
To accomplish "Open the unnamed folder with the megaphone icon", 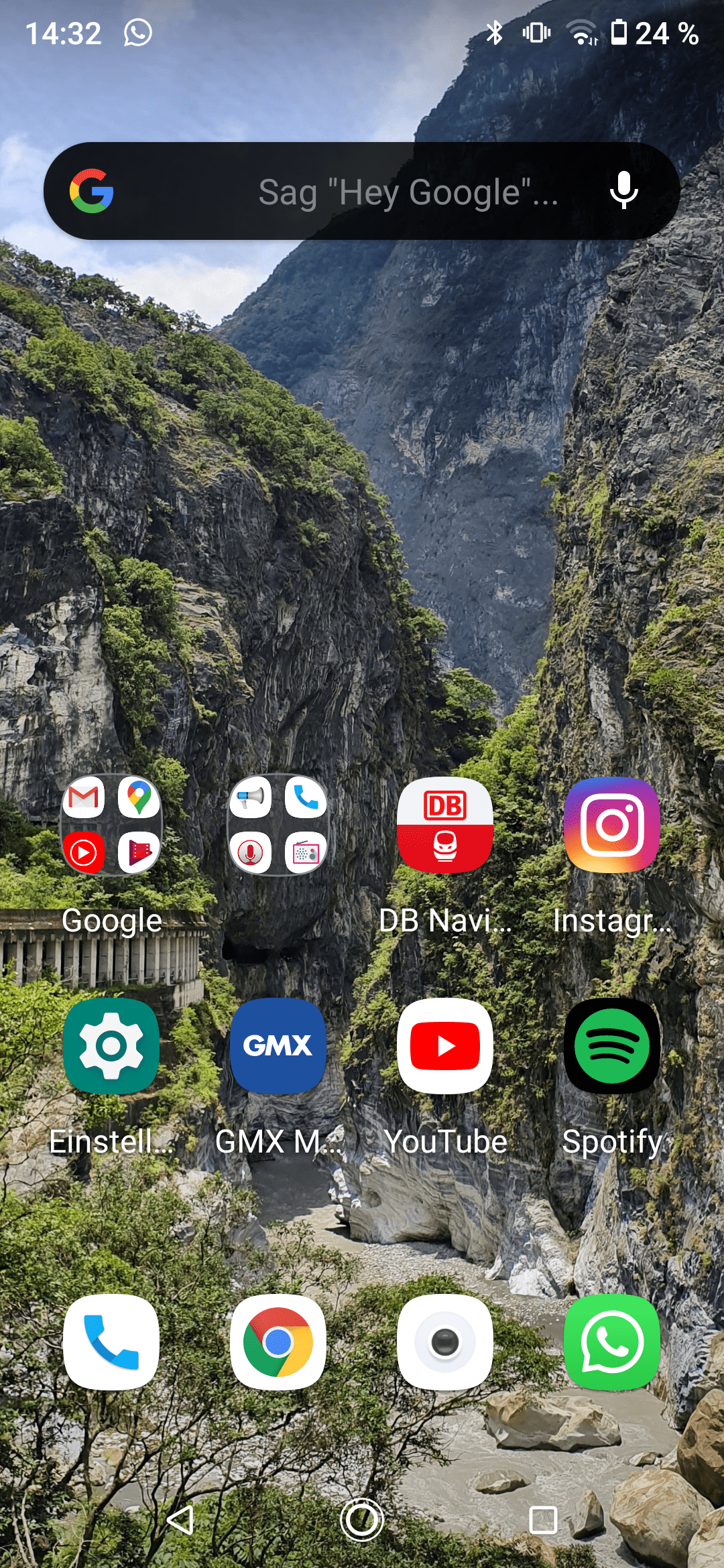I will 278,825.
